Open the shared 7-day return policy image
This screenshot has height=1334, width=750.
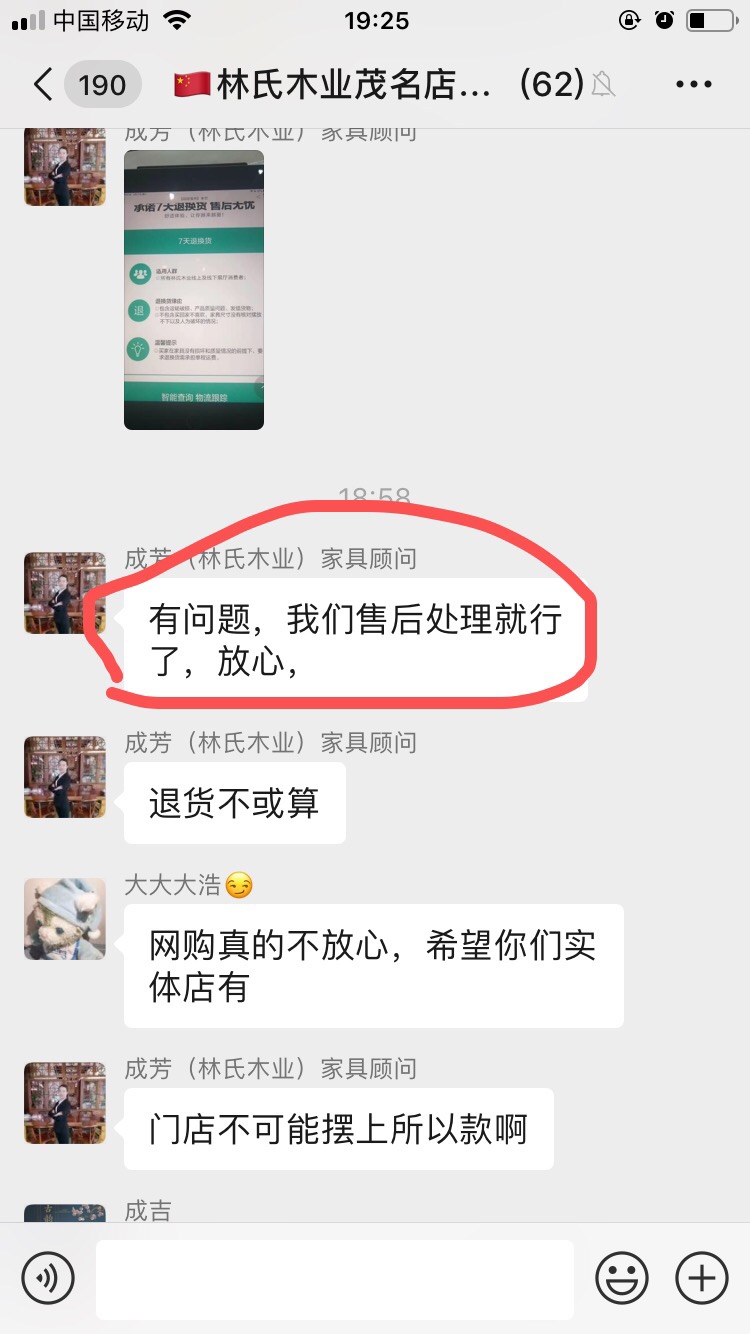pos(194,290)
